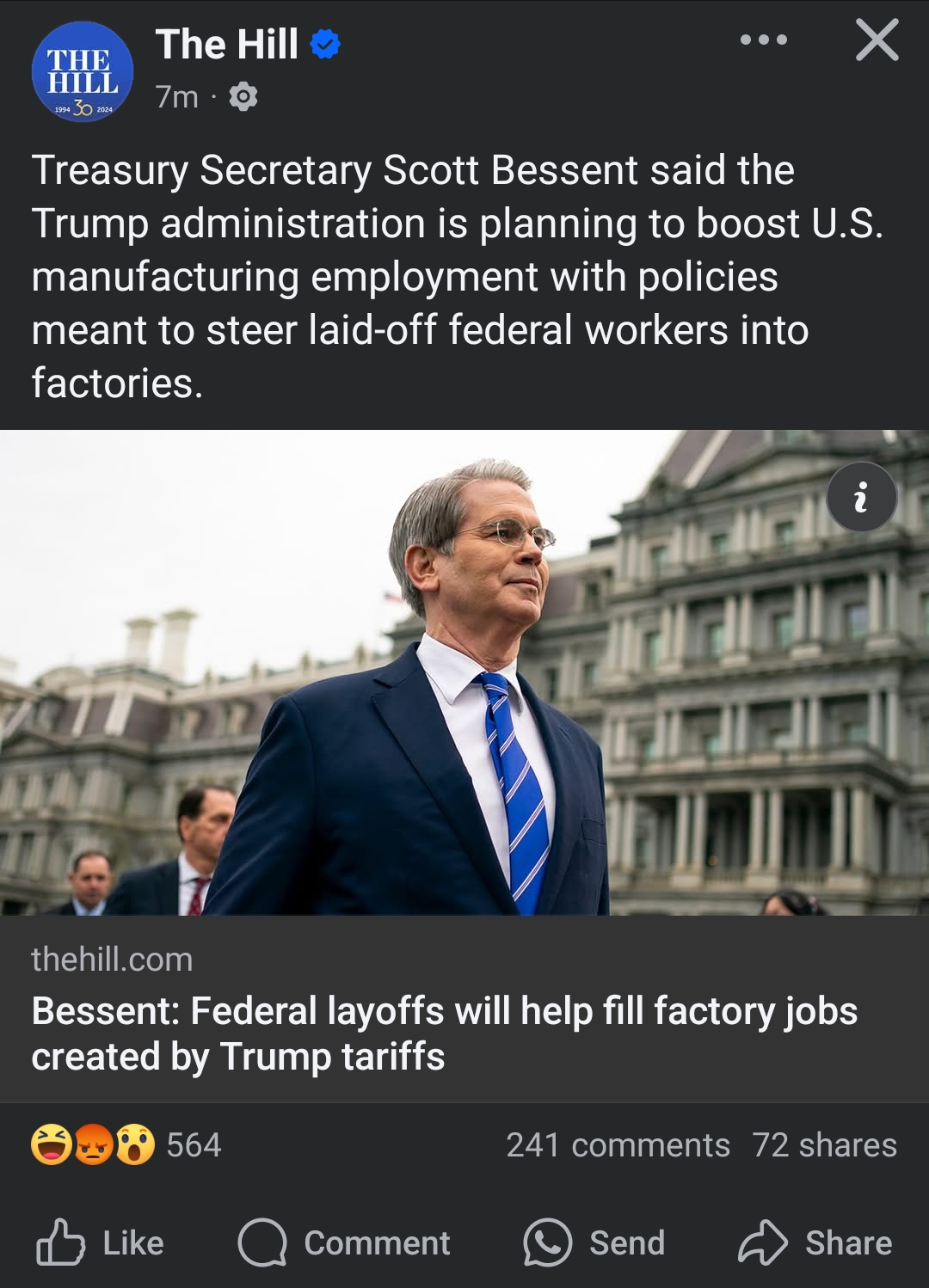Like The Hill's post

click(100, 1242)
